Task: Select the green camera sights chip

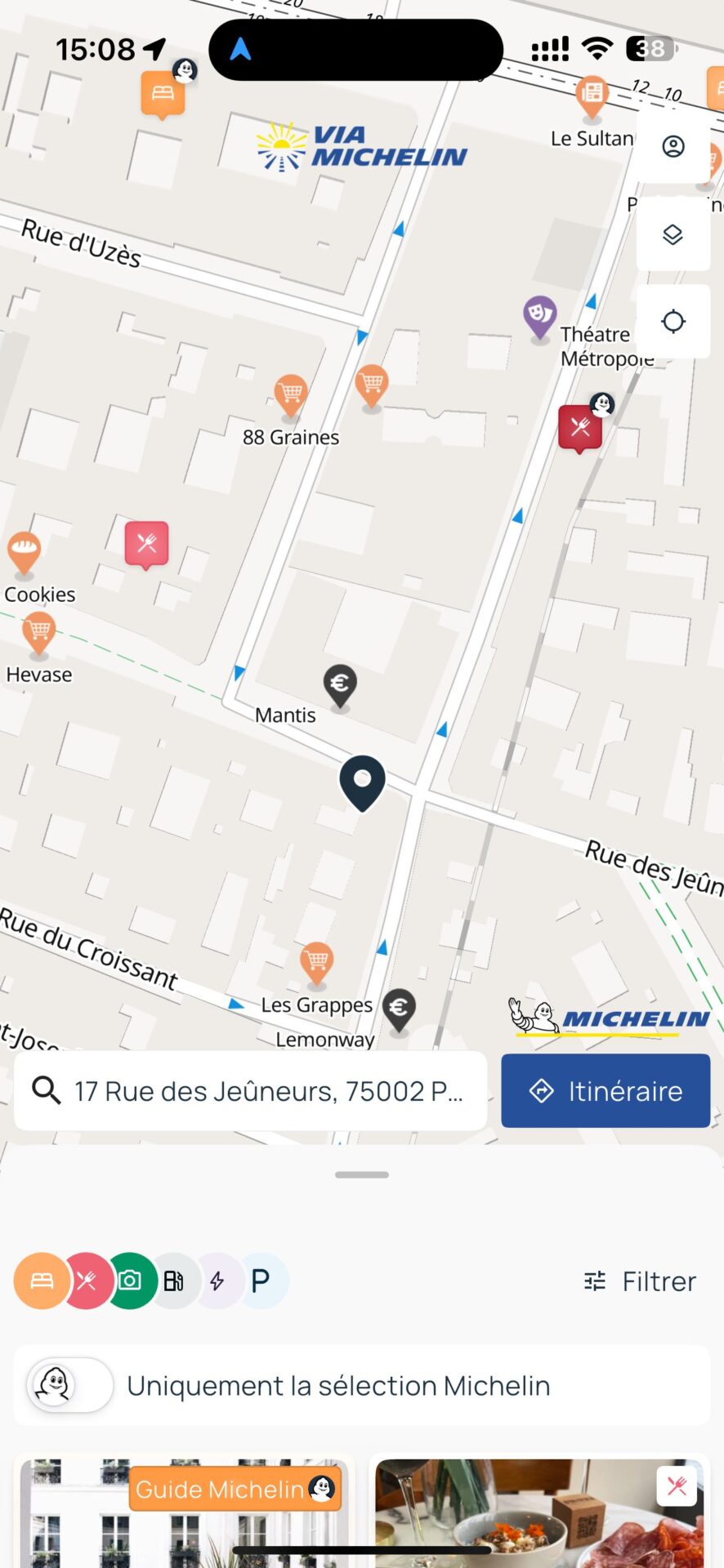Action: coord(131,1281)
